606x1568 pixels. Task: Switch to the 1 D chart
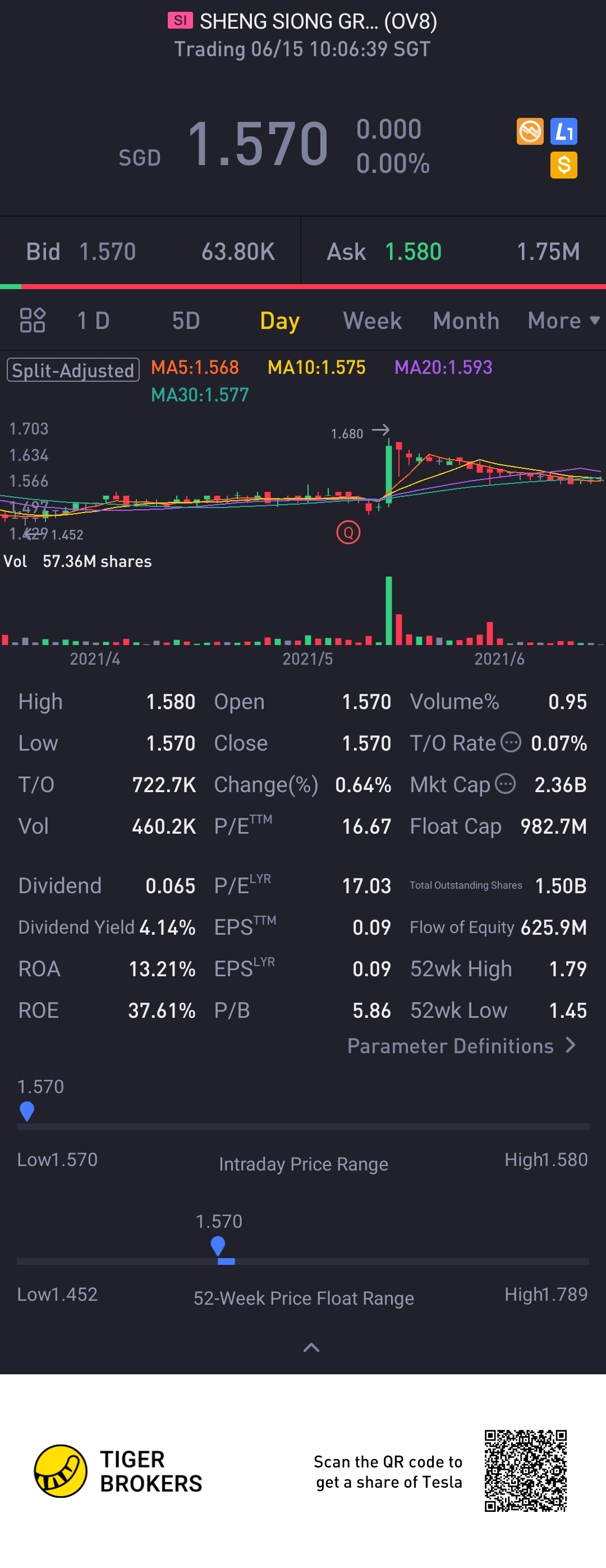click(94, 321)
